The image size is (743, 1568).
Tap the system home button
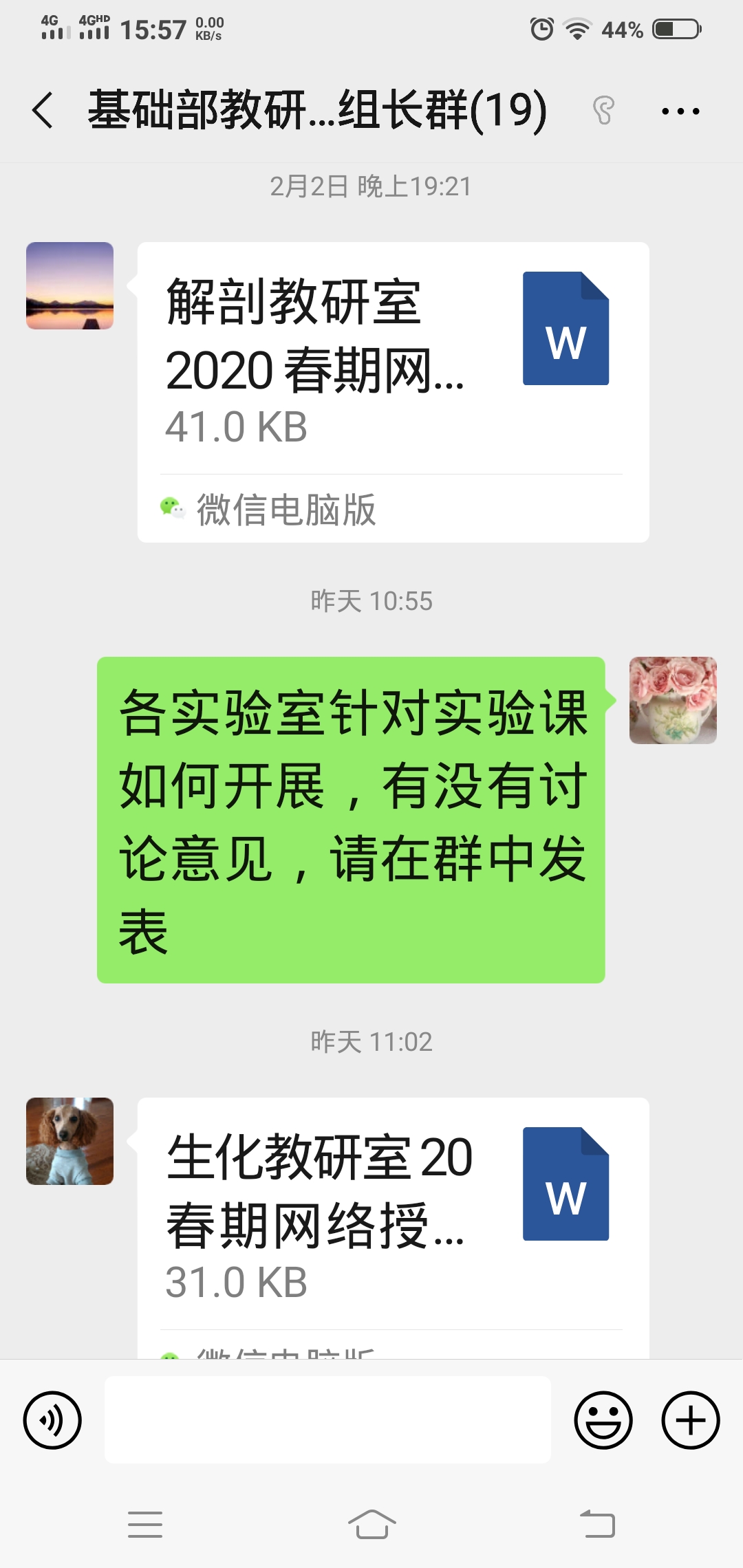(371, 1524)
